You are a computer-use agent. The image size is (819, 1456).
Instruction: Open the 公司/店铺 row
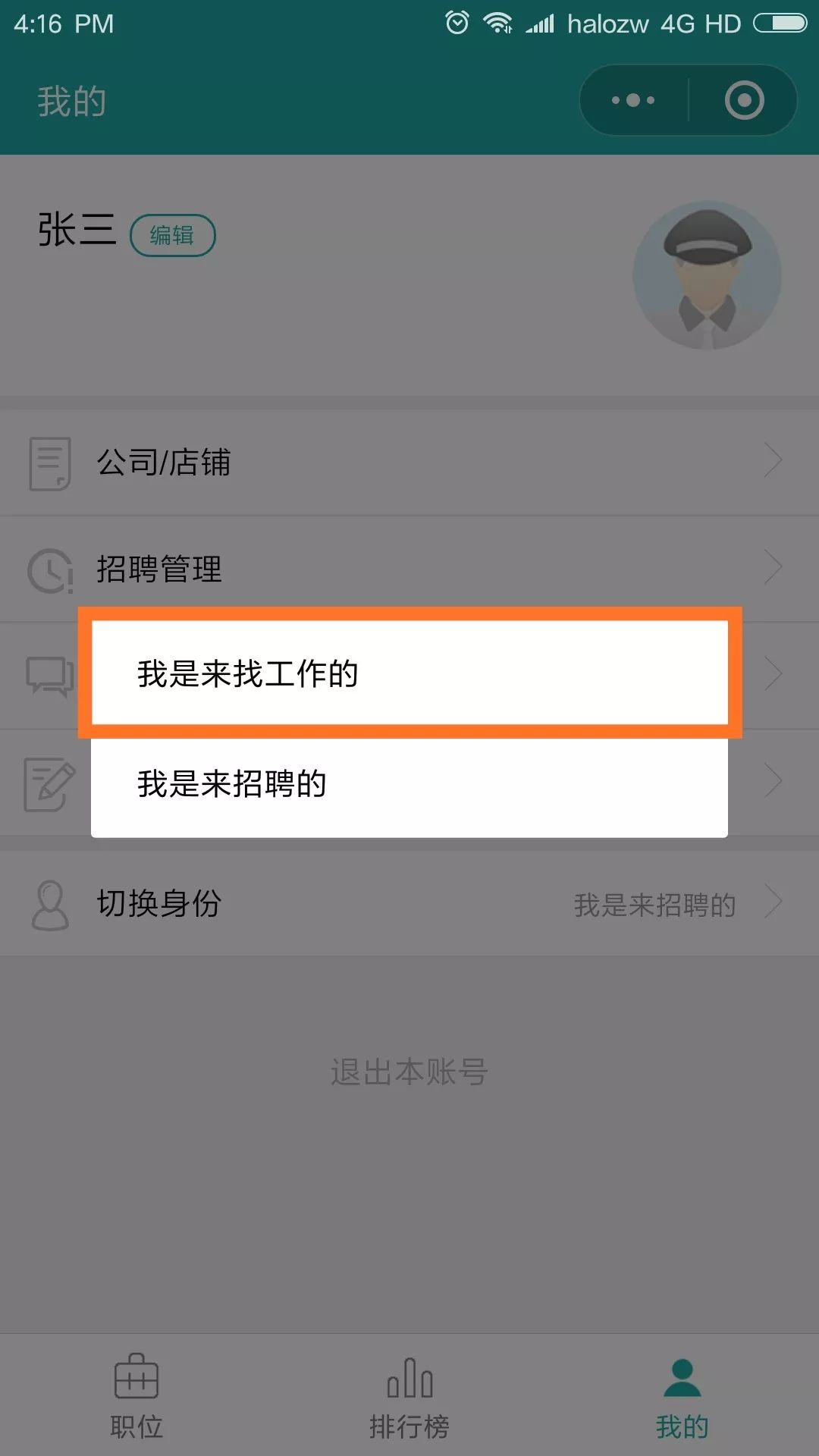(x=409, y=463)
